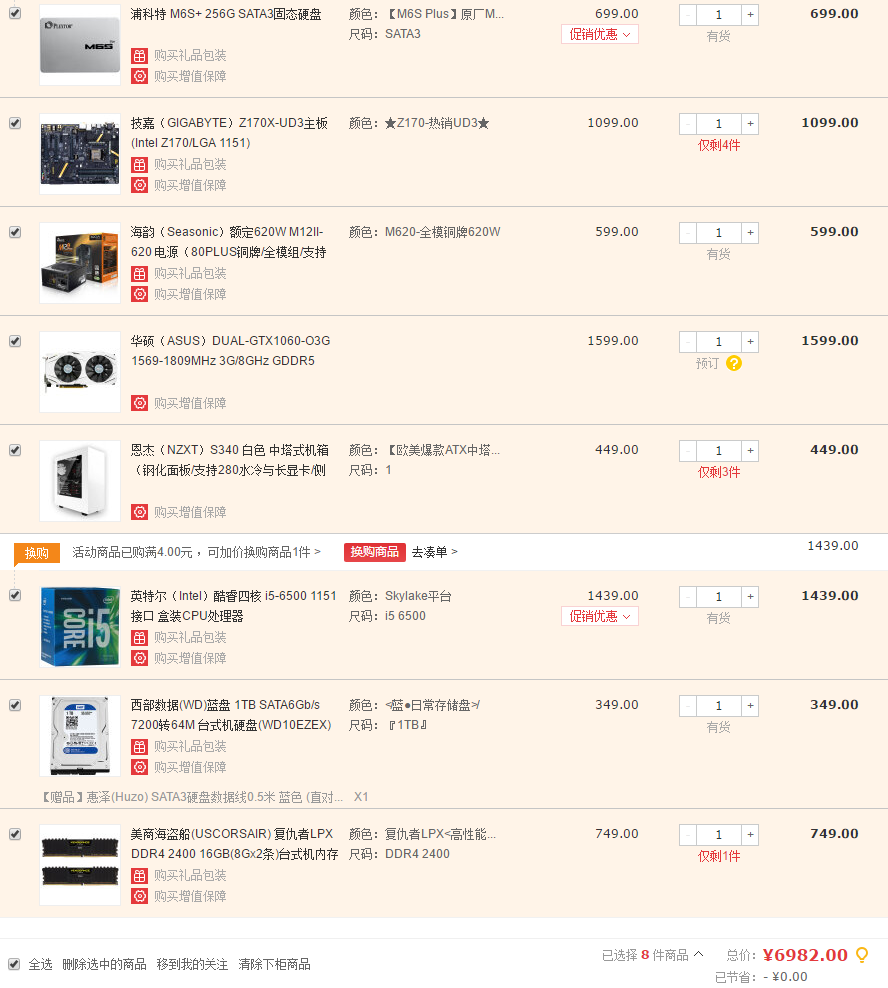Viewport: 888px width, 988px height.
Task: Click yellow question mark icon next to 预订
Action: click(733, 364)
